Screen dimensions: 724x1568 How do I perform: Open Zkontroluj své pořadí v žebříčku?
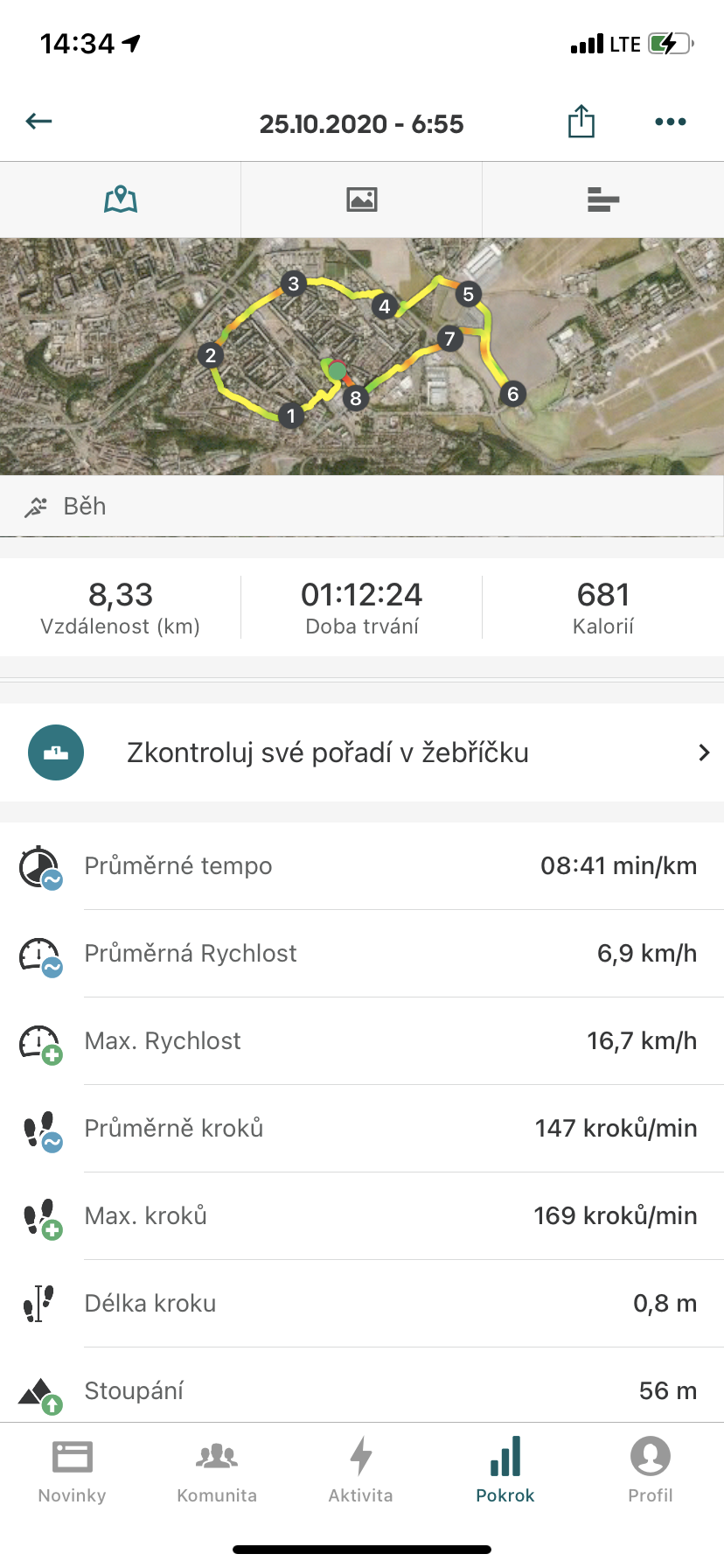pos(362,752)
